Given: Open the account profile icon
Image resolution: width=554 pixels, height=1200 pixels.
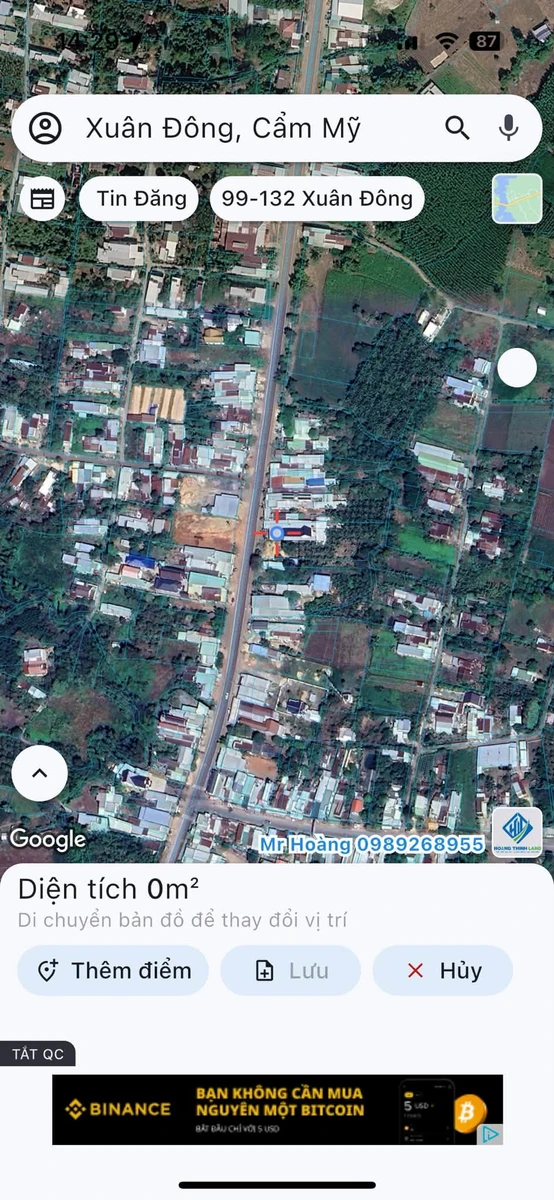Looking at the screenshot, I should (45, 128).
